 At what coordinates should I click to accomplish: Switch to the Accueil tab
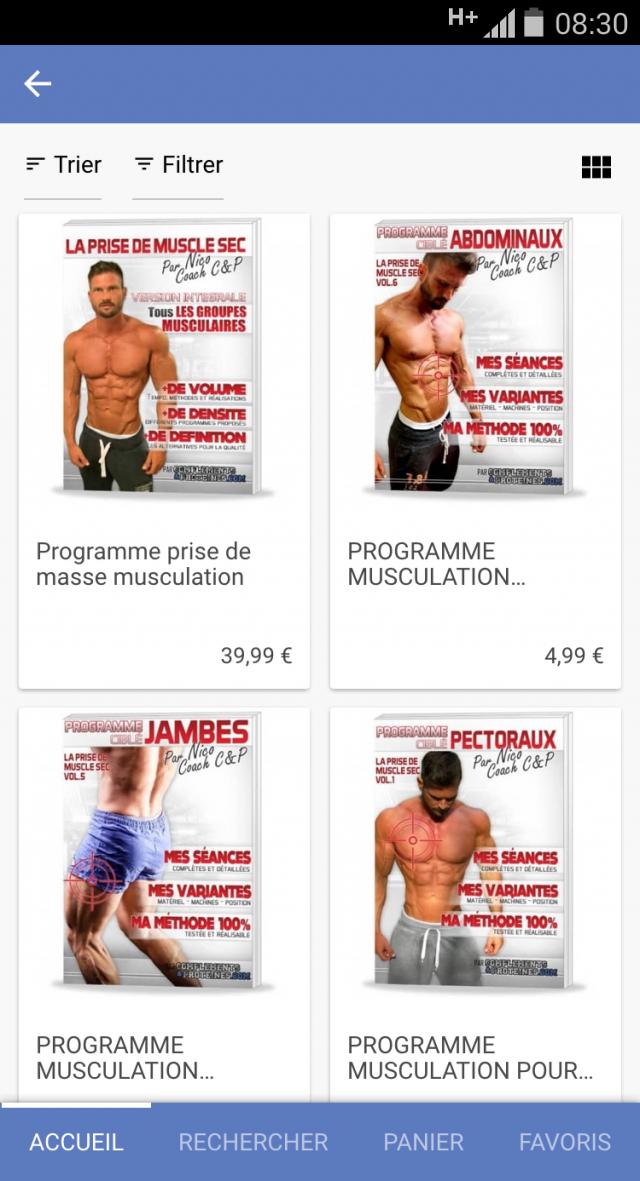click(76, 1142)
